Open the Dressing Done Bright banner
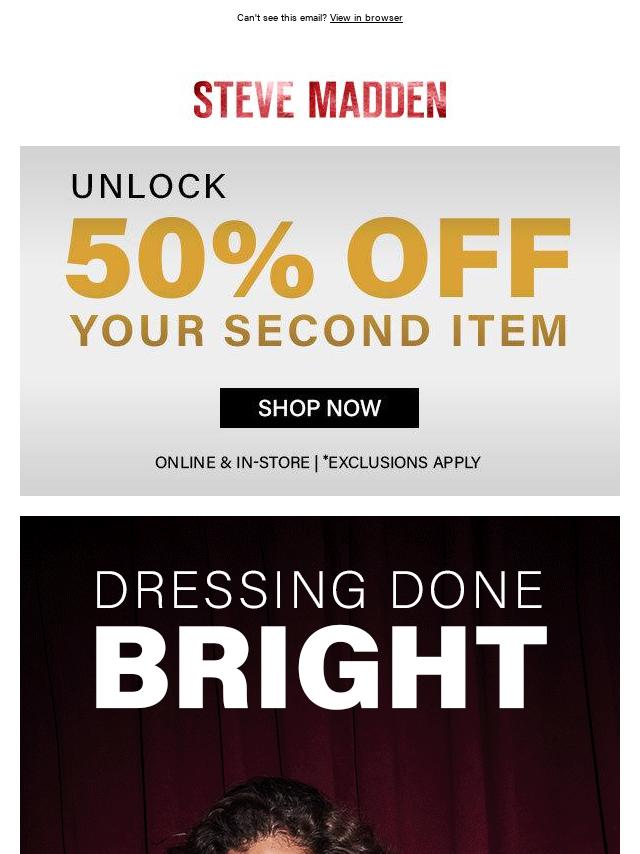 coord(319,680)
